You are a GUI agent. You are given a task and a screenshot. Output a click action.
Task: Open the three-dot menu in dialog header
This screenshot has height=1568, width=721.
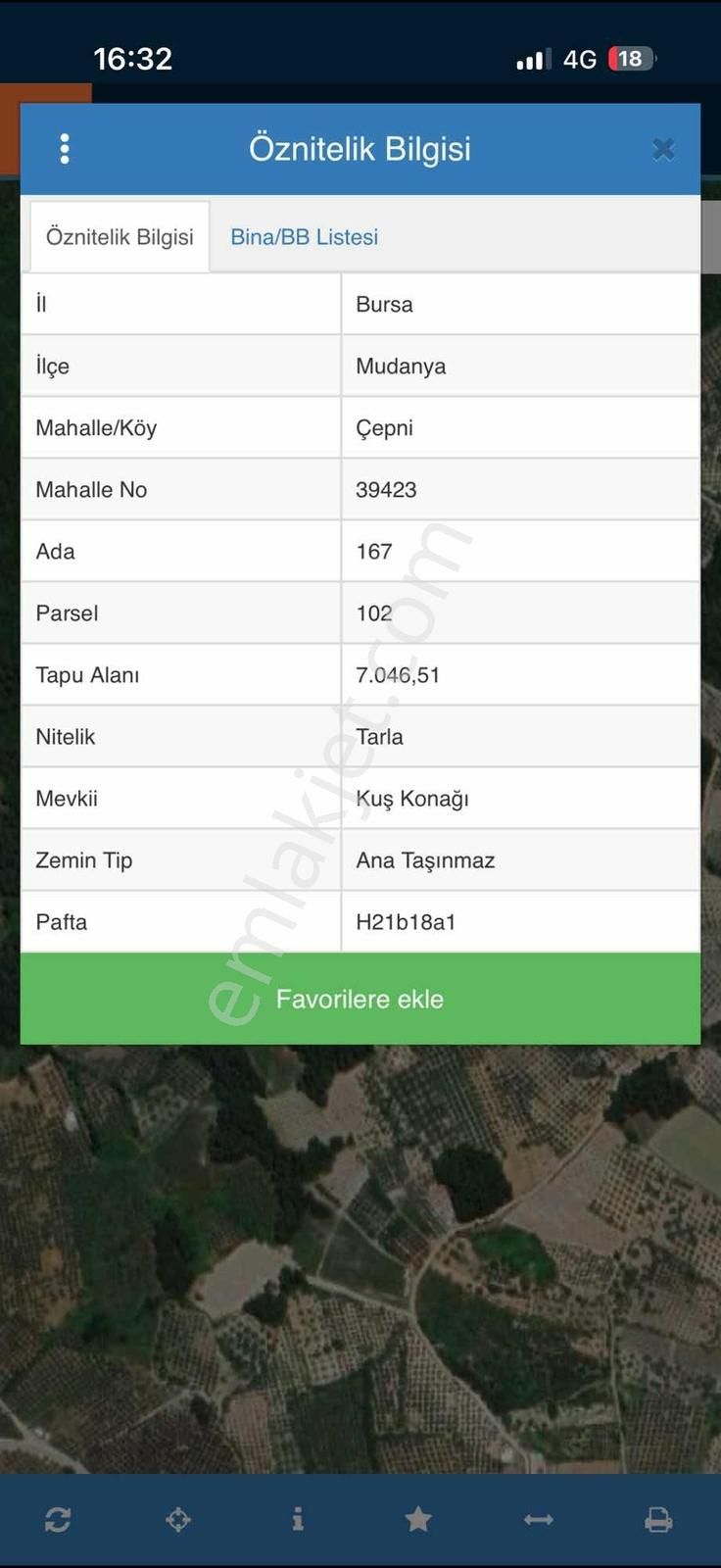pos(65,149)
